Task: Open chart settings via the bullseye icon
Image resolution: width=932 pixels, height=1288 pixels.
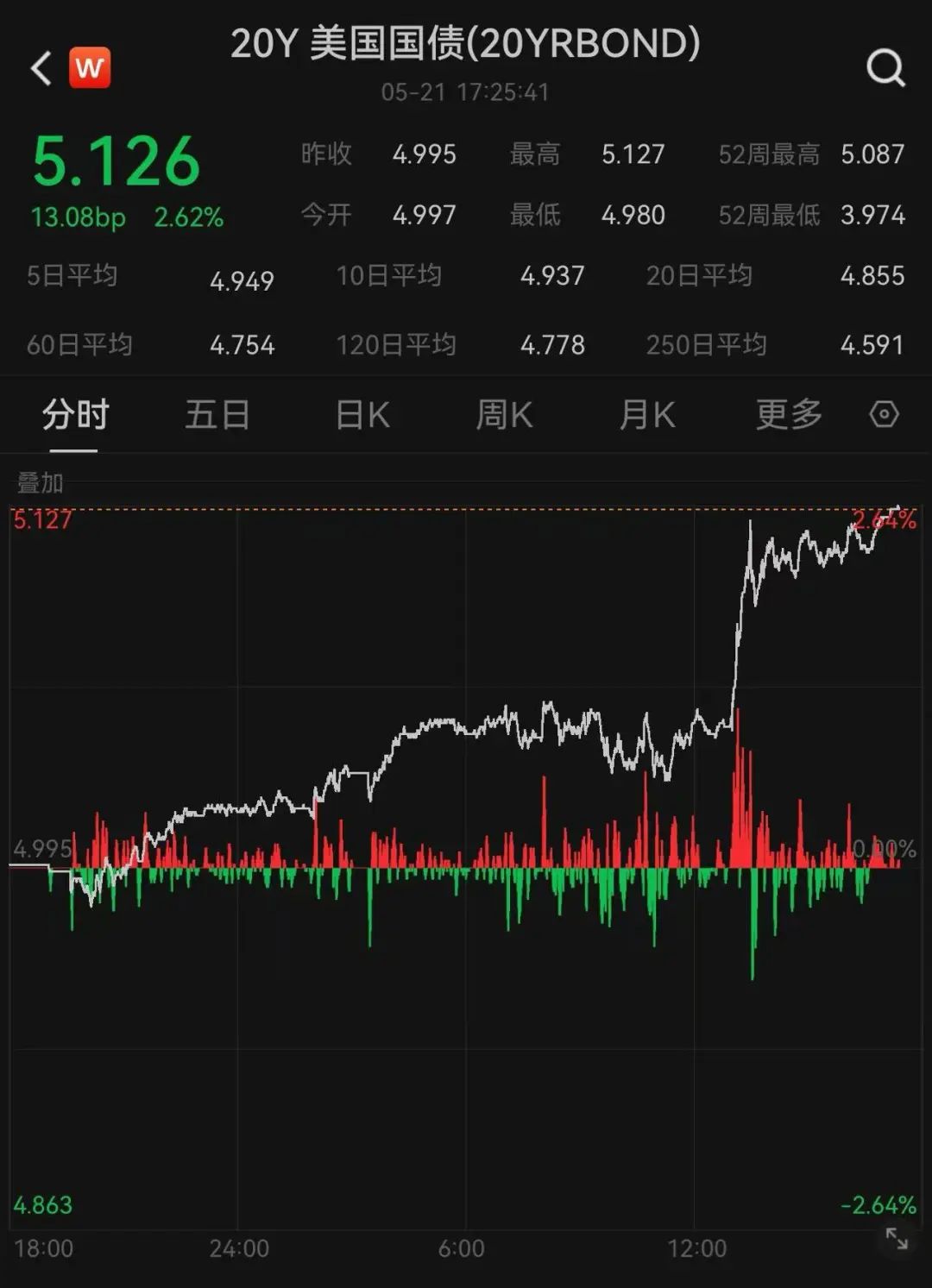Action: pyautogui.click(x=884, y=415)
